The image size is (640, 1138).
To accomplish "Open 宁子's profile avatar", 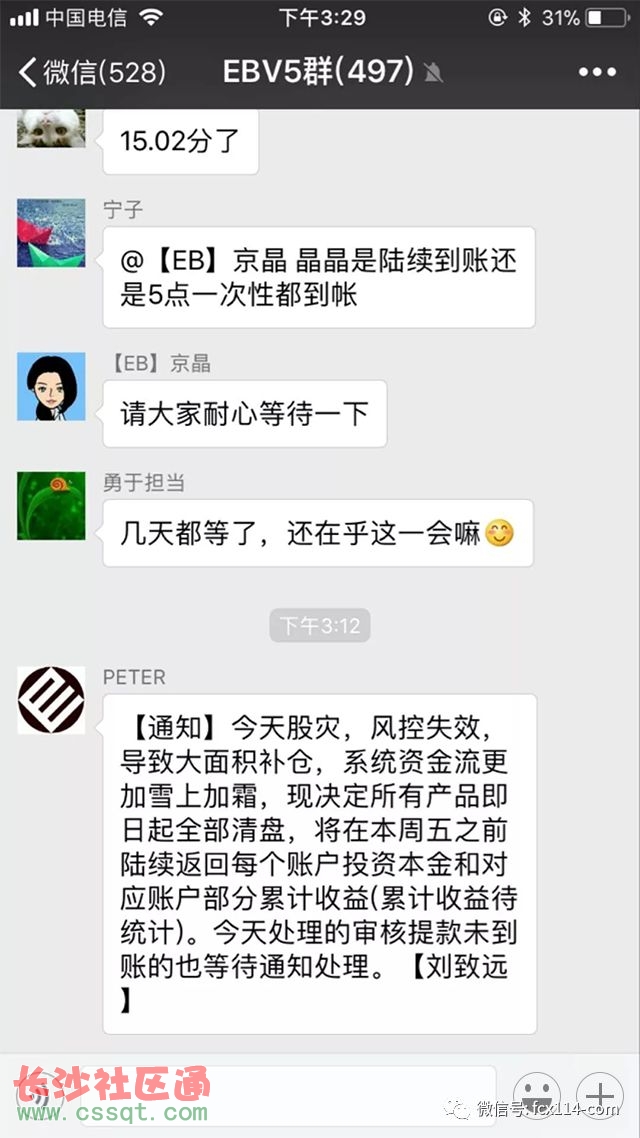I will click(x=51, y=233).
